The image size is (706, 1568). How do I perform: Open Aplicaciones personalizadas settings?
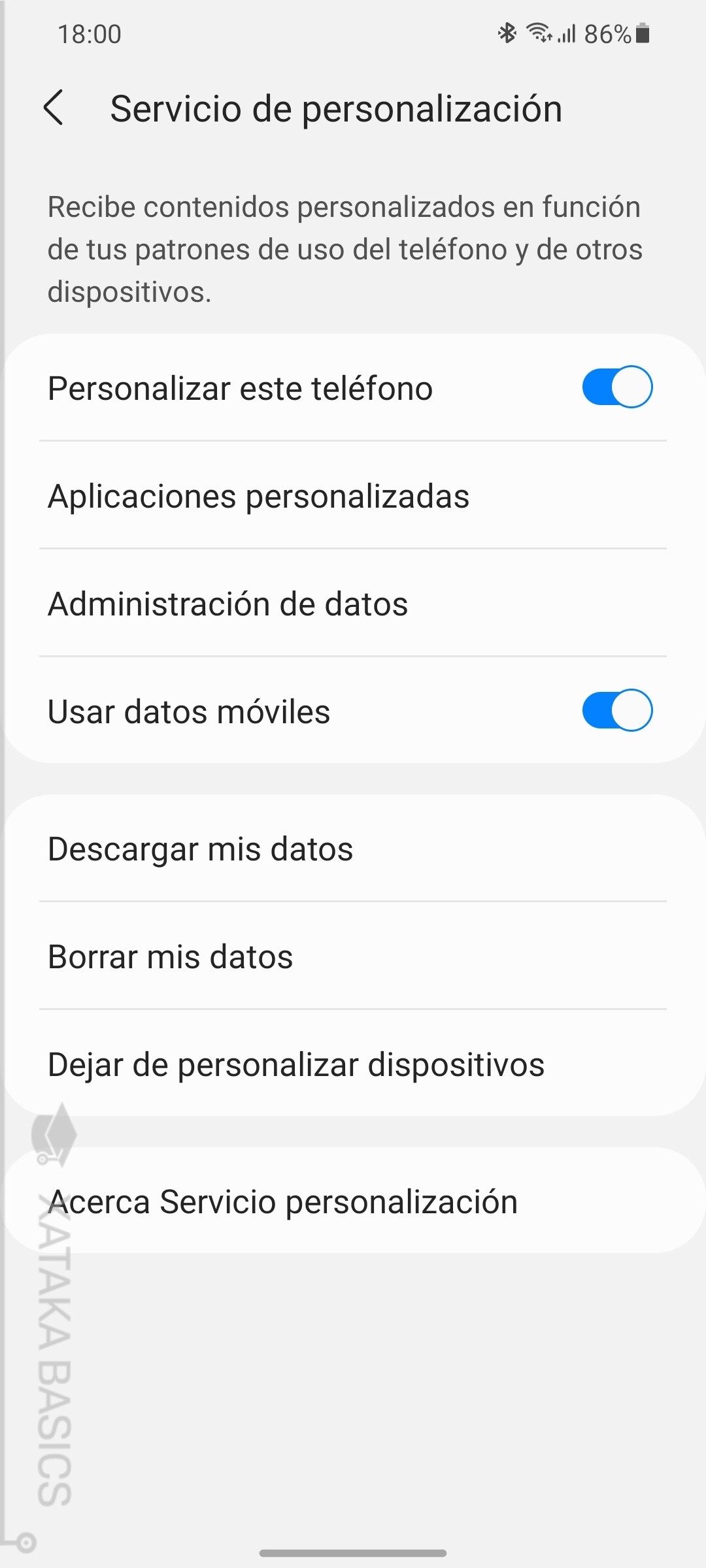tap(258, 495)
